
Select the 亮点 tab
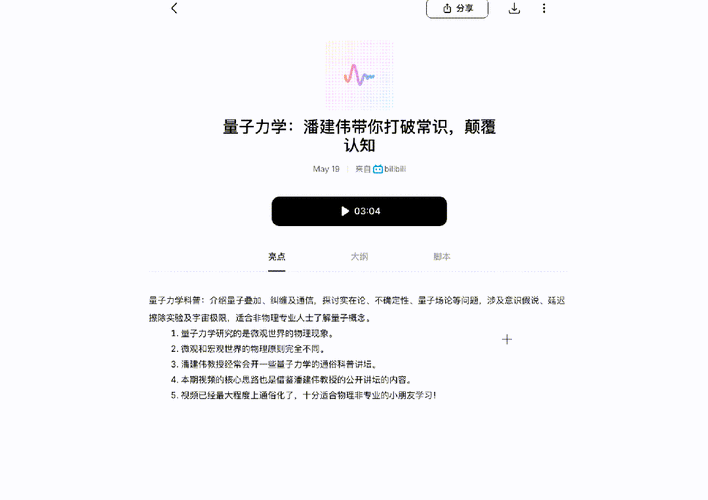coord(276,257)
